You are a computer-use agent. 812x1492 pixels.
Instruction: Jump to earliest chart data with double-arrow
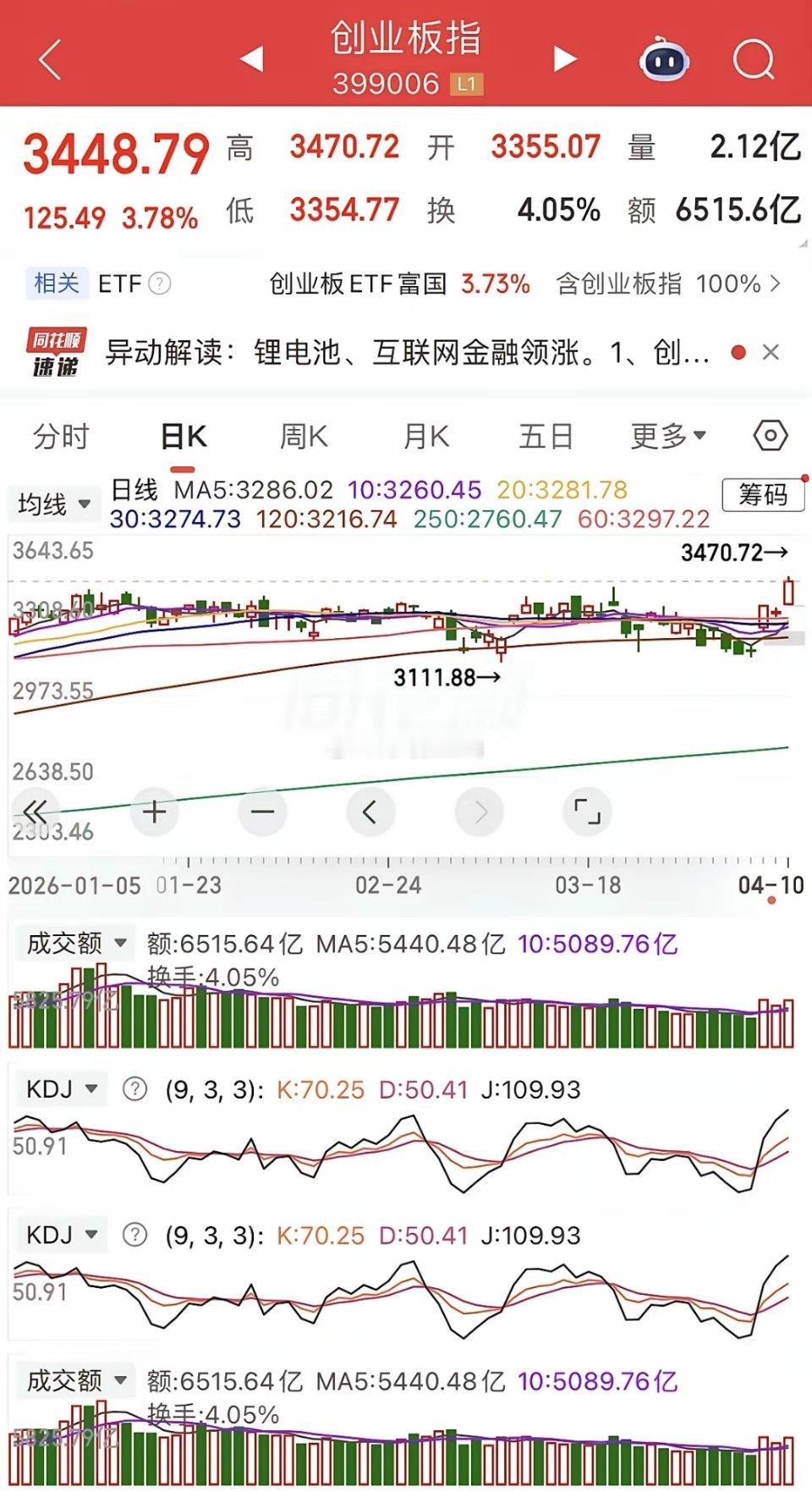(34, 811)
